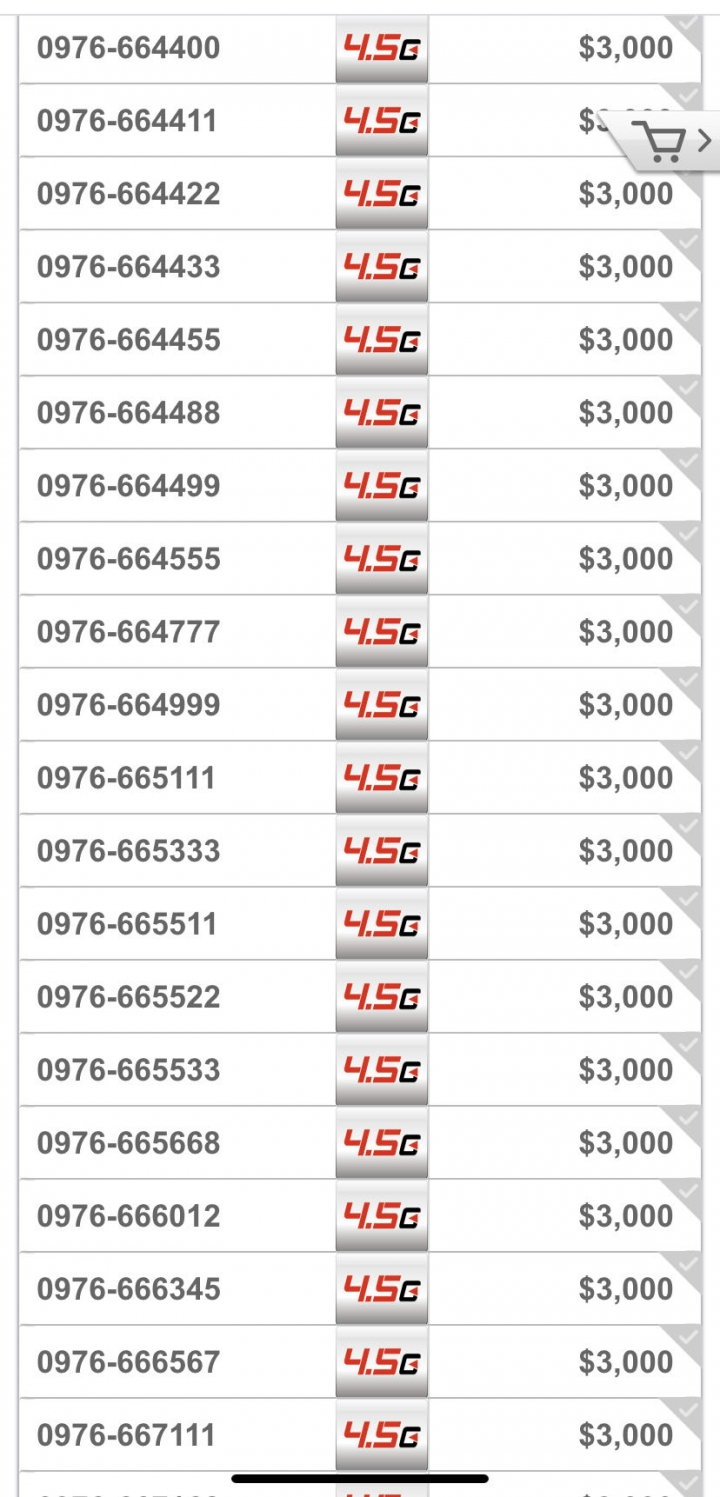Select number 0976-664555
Screen dimensions: 720x1497
(x=360, y=559)
